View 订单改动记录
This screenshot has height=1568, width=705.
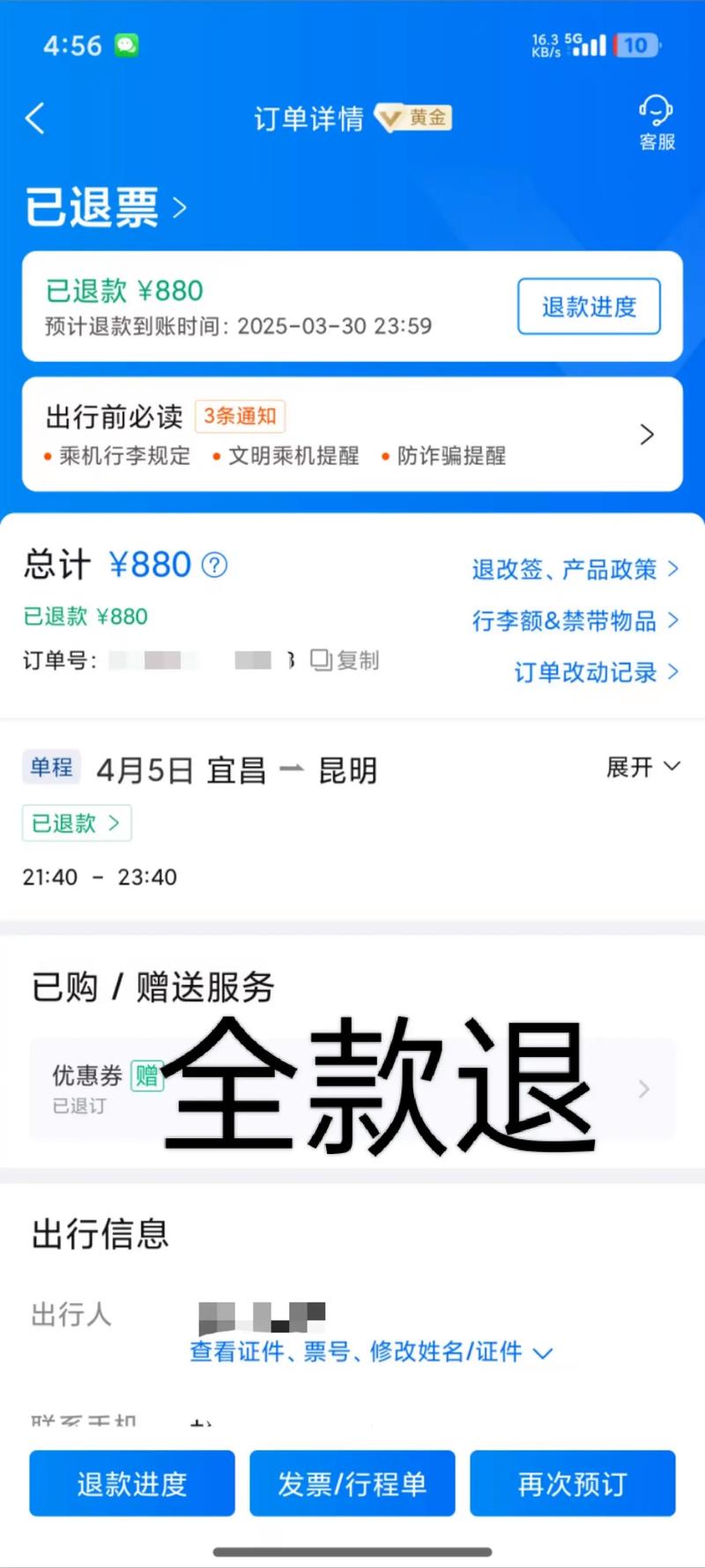(596, 672)
